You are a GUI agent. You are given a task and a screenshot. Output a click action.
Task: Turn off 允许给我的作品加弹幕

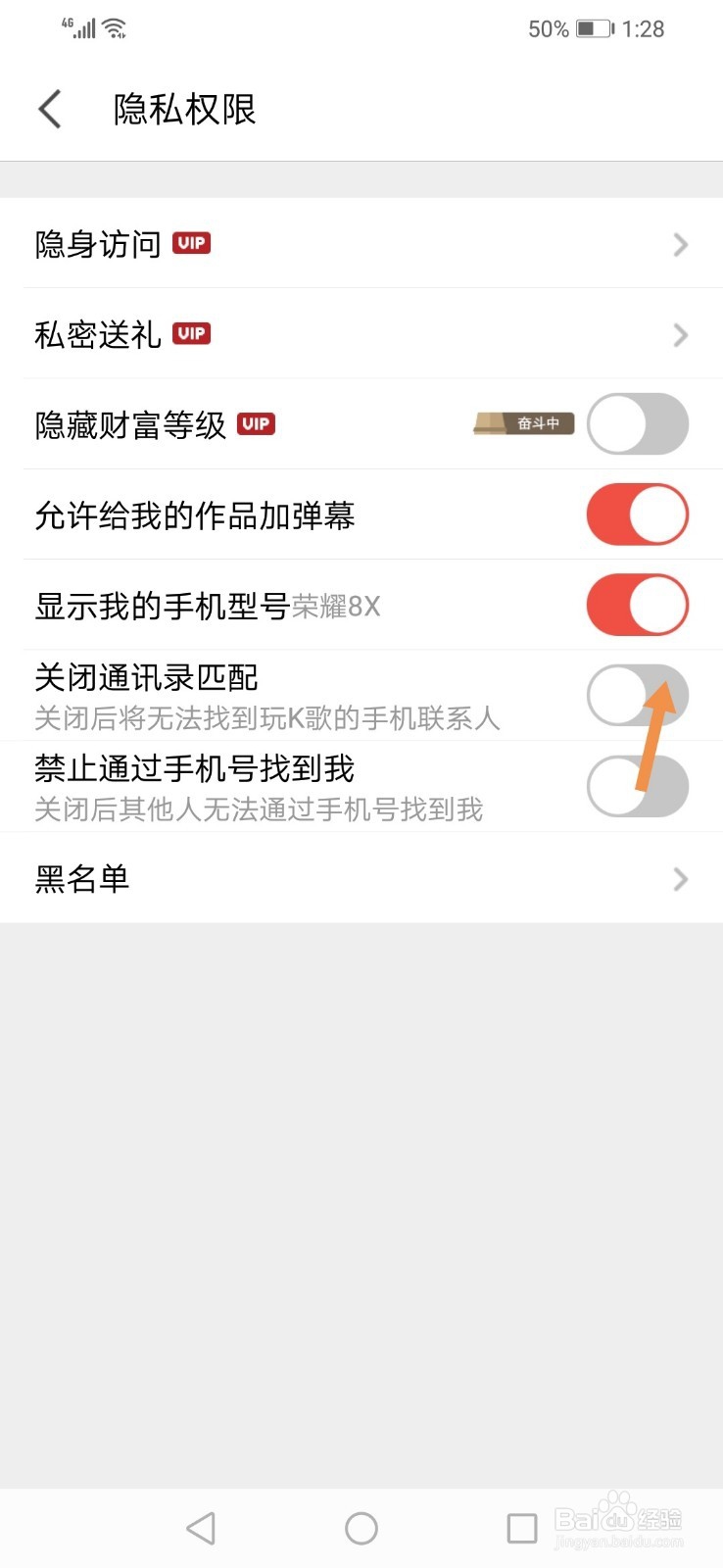click(638, 514)
